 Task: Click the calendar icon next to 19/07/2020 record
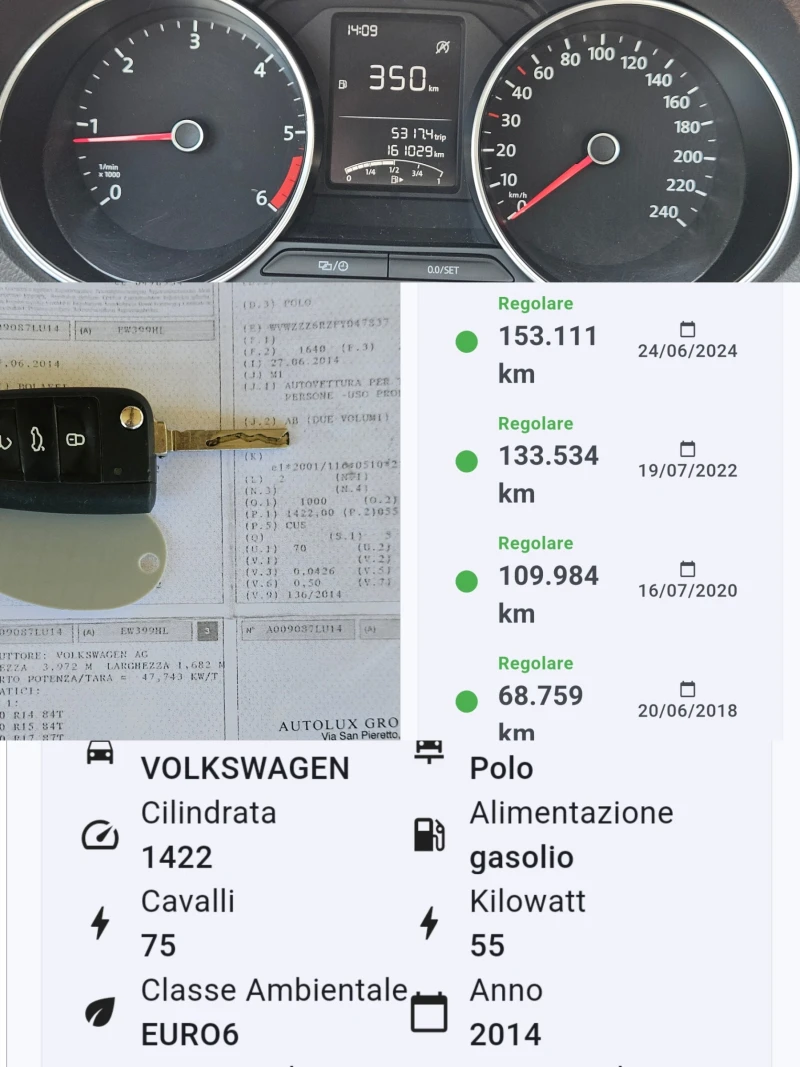tap(686, 567)
